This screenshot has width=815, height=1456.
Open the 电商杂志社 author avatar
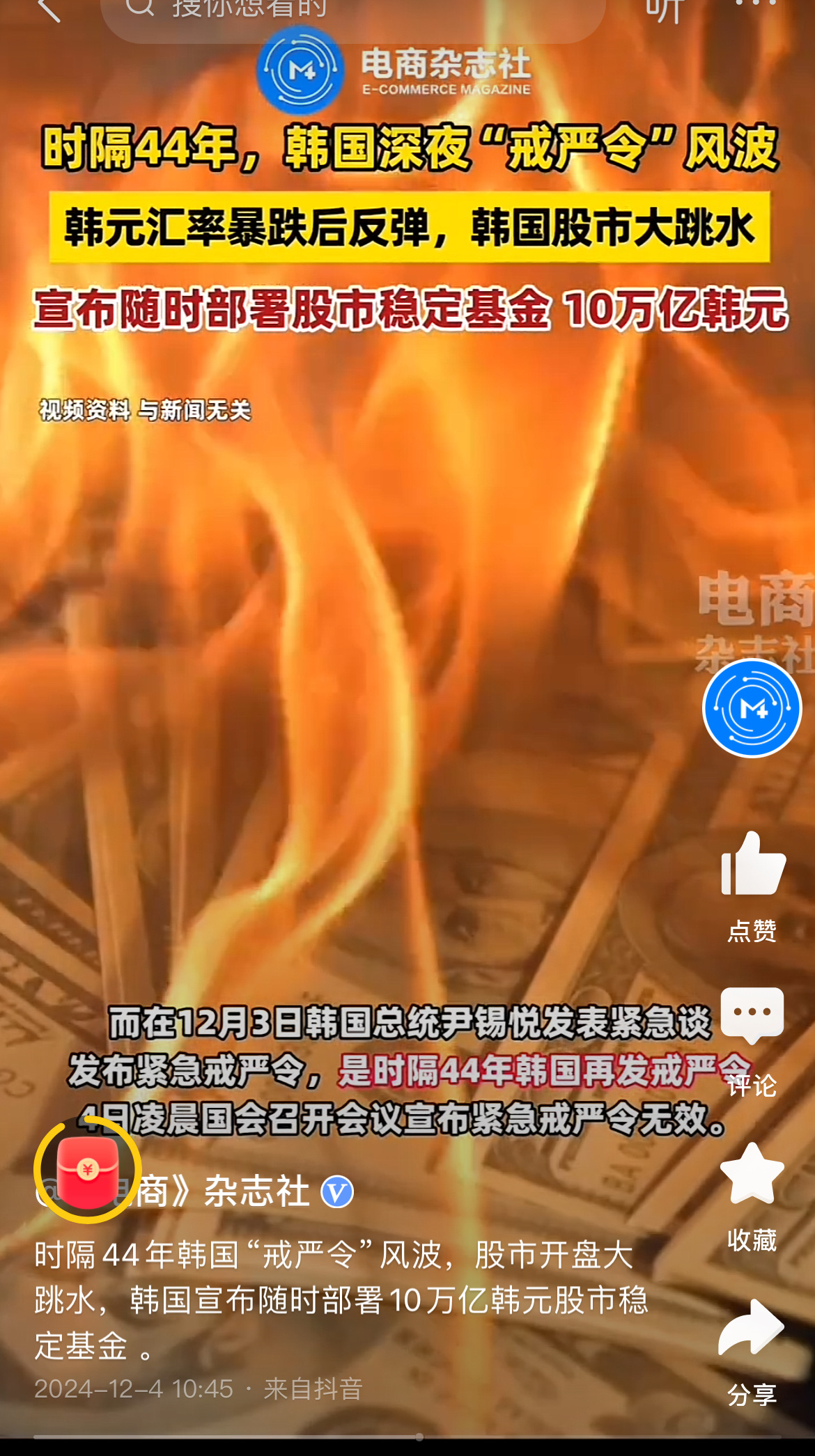(x=752, y=708)
